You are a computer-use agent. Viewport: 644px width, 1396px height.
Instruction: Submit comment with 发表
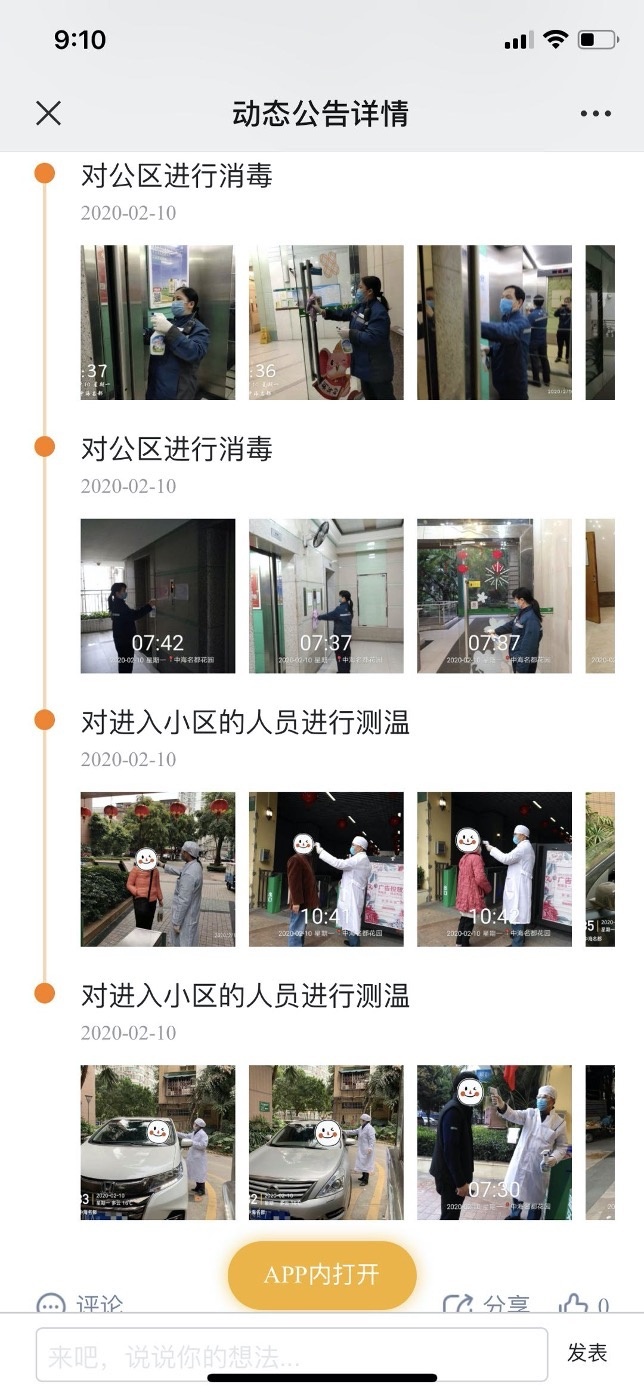click(587, 1353)
